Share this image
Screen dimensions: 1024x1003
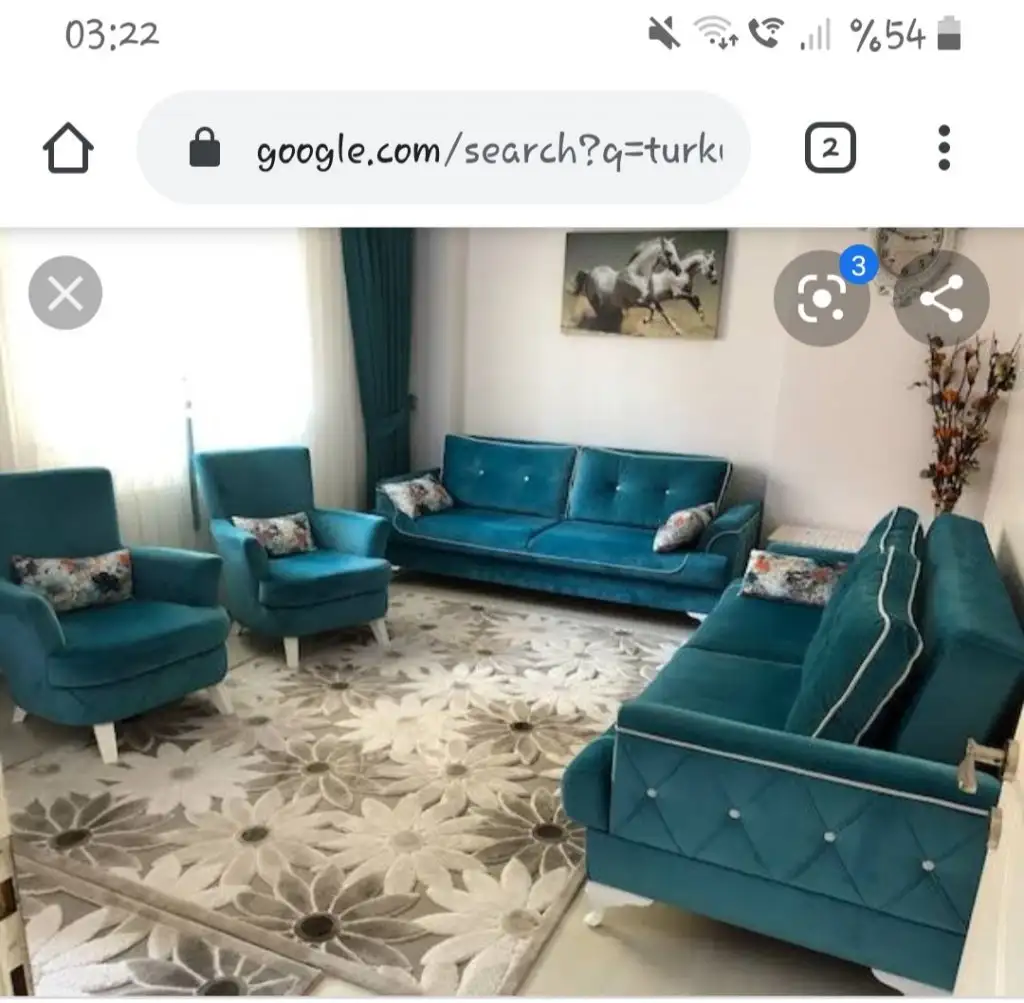coord(941,298)
